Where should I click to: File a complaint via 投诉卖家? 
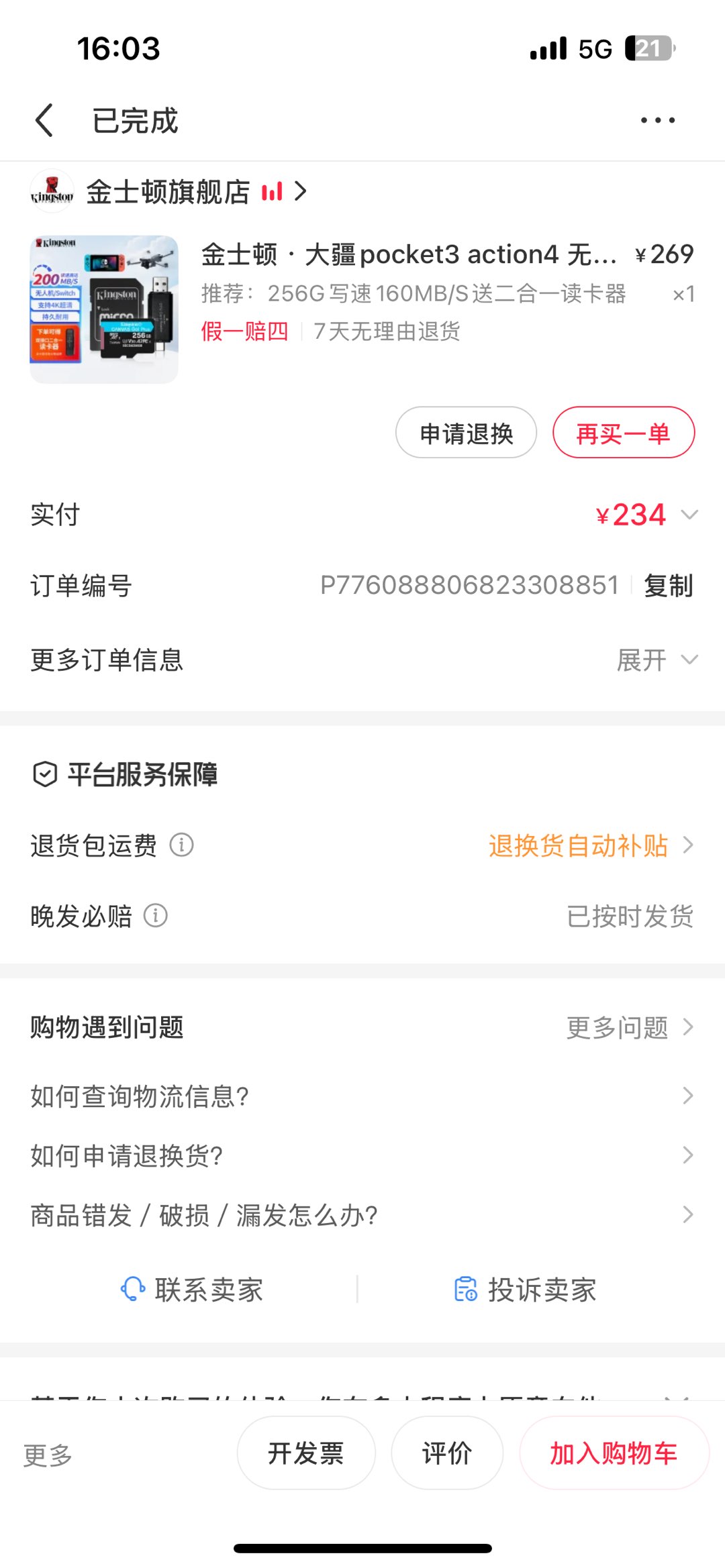coord(525,1290)
